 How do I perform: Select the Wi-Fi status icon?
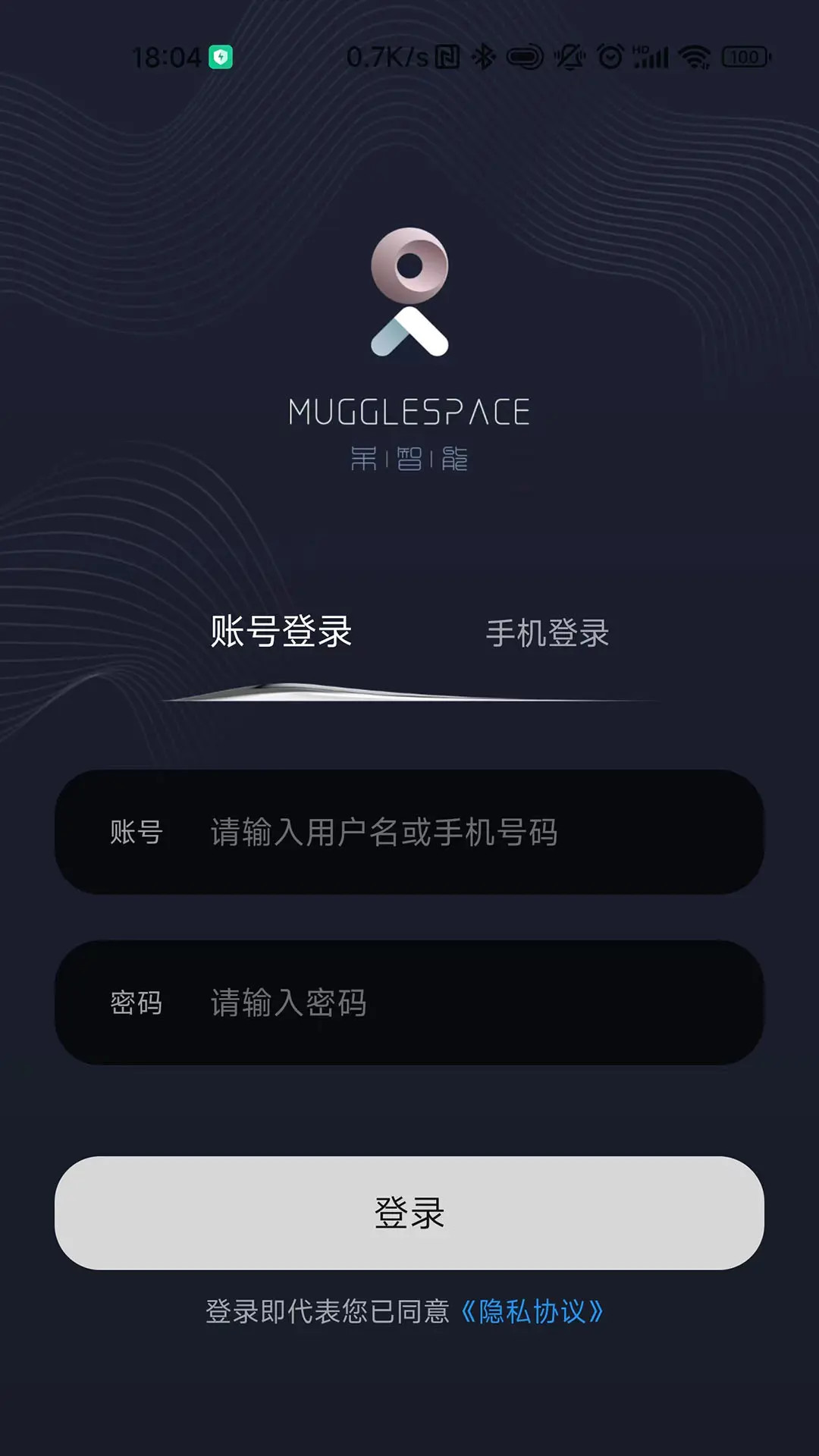point(692,55)
